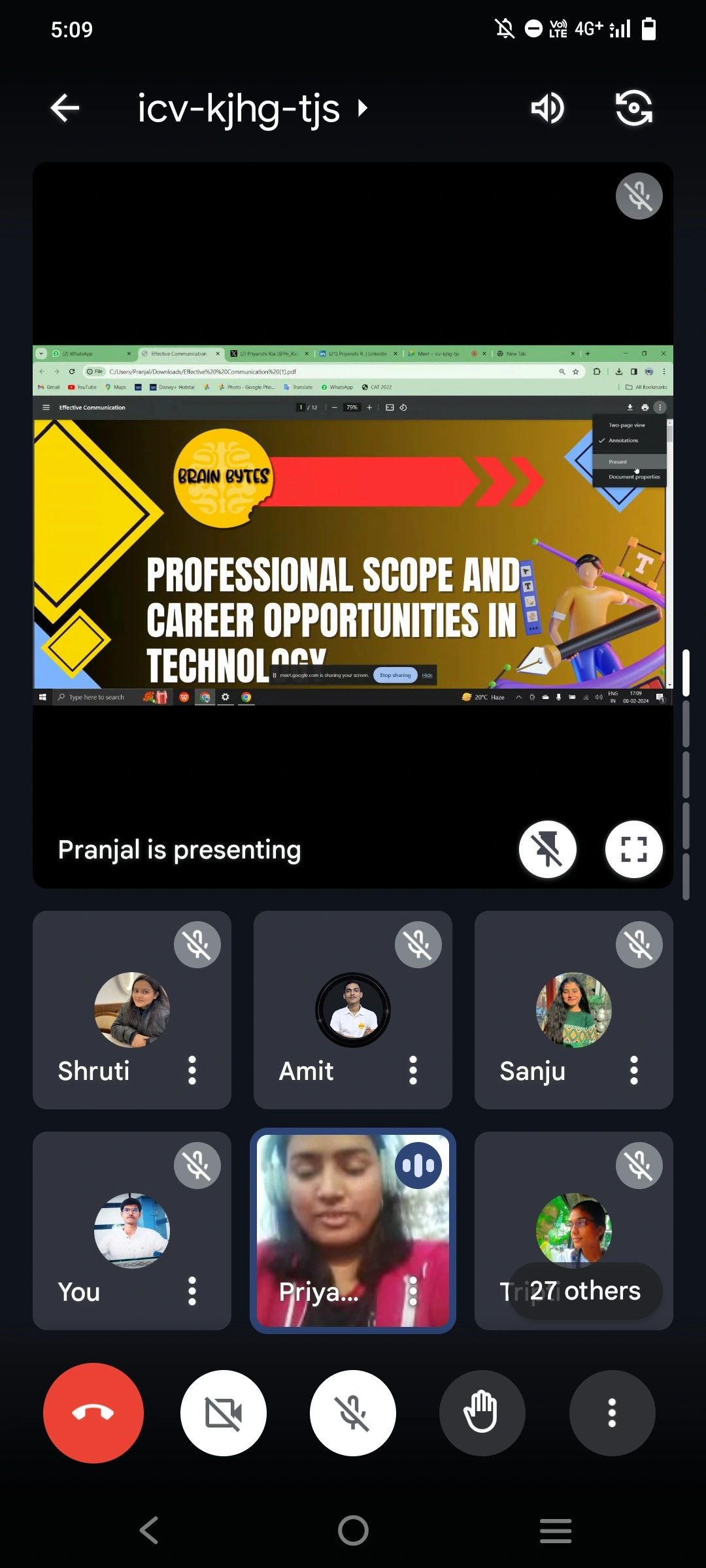Raise your hand
706x1568 pixels.
pos(482,1413)
